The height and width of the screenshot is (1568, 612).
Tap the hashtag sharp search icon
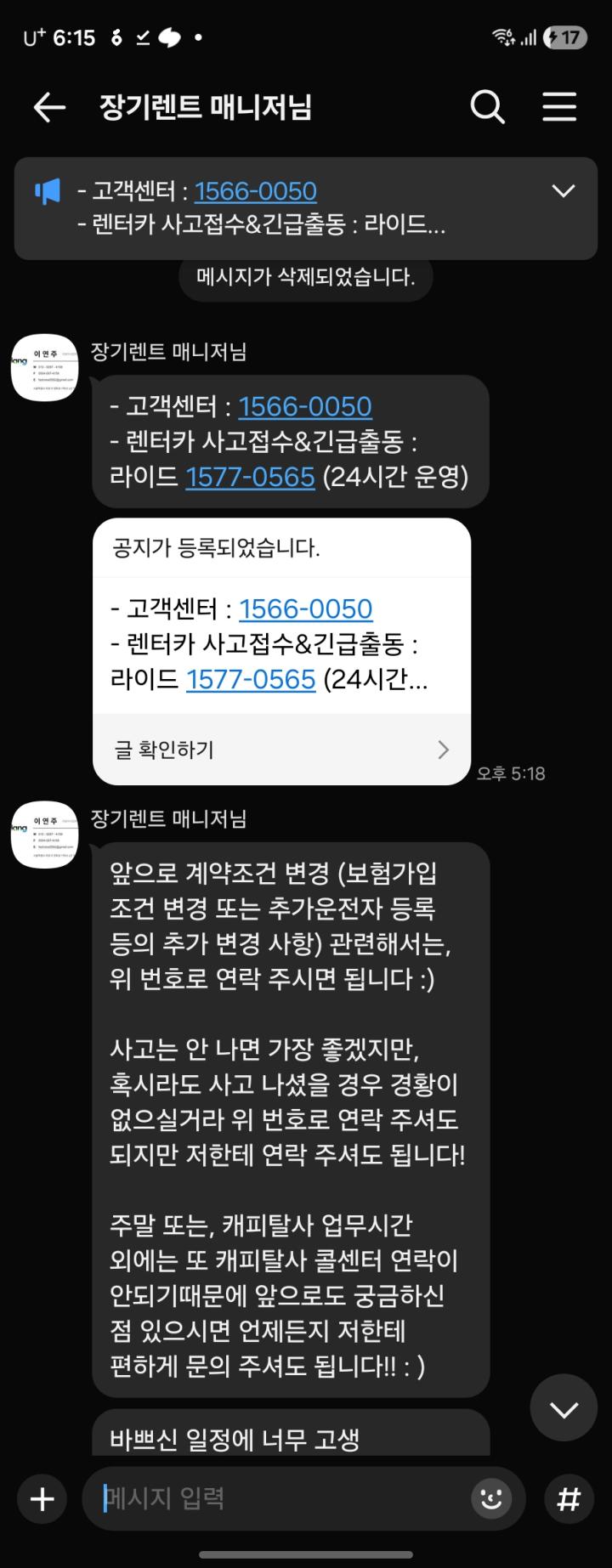568,1499
